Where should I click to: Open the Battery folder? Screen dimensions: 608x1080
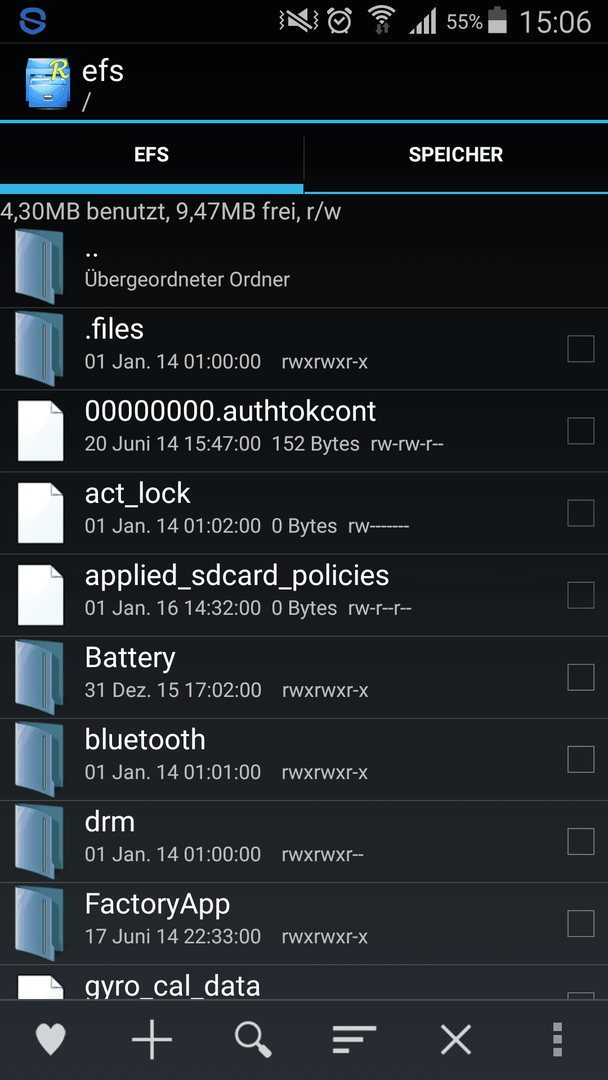304,677
